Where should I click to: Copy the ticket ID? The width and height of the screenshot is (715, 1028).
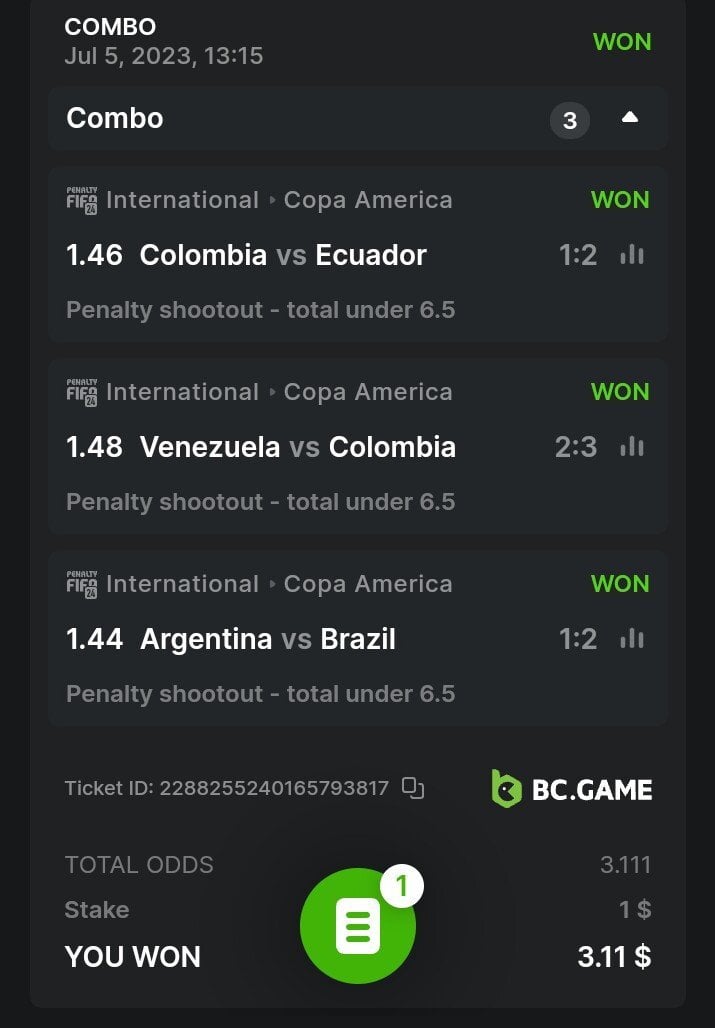tap(413, 788)
